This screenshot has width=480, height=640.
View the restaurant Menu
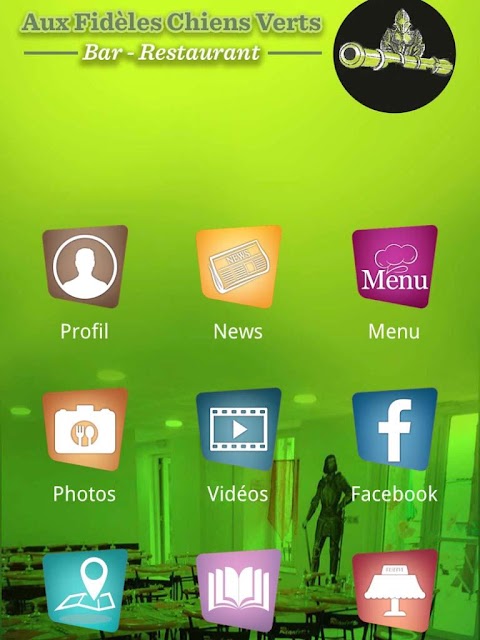[395, 267]
